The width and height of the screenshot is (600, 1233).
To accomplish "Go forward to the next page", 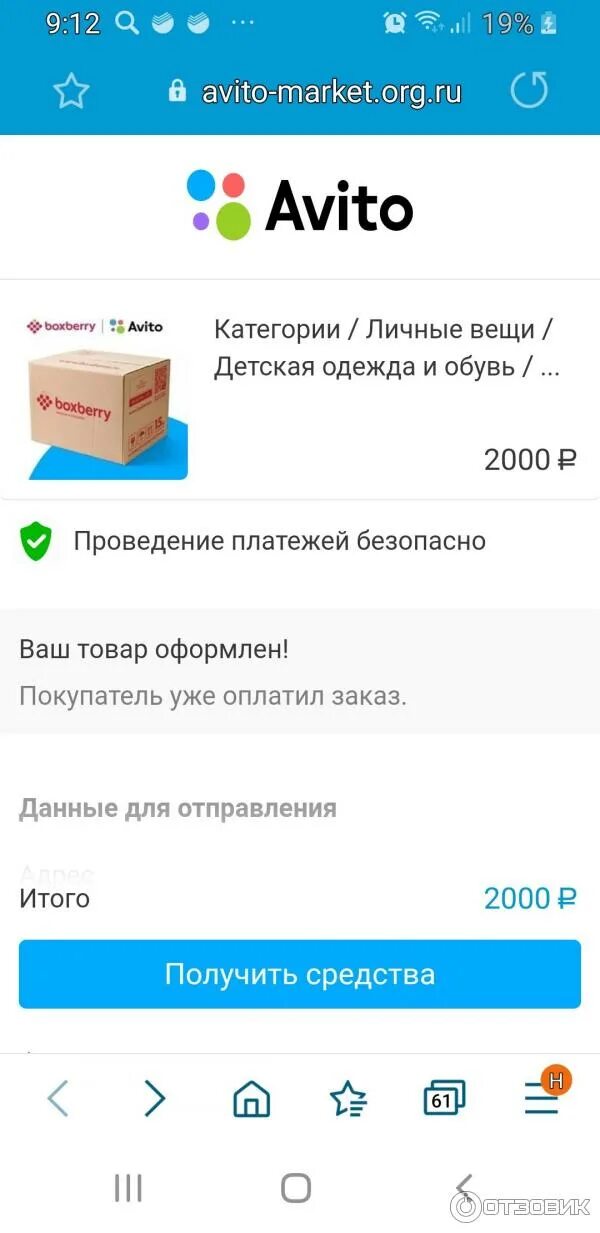I will [154, 1098].
